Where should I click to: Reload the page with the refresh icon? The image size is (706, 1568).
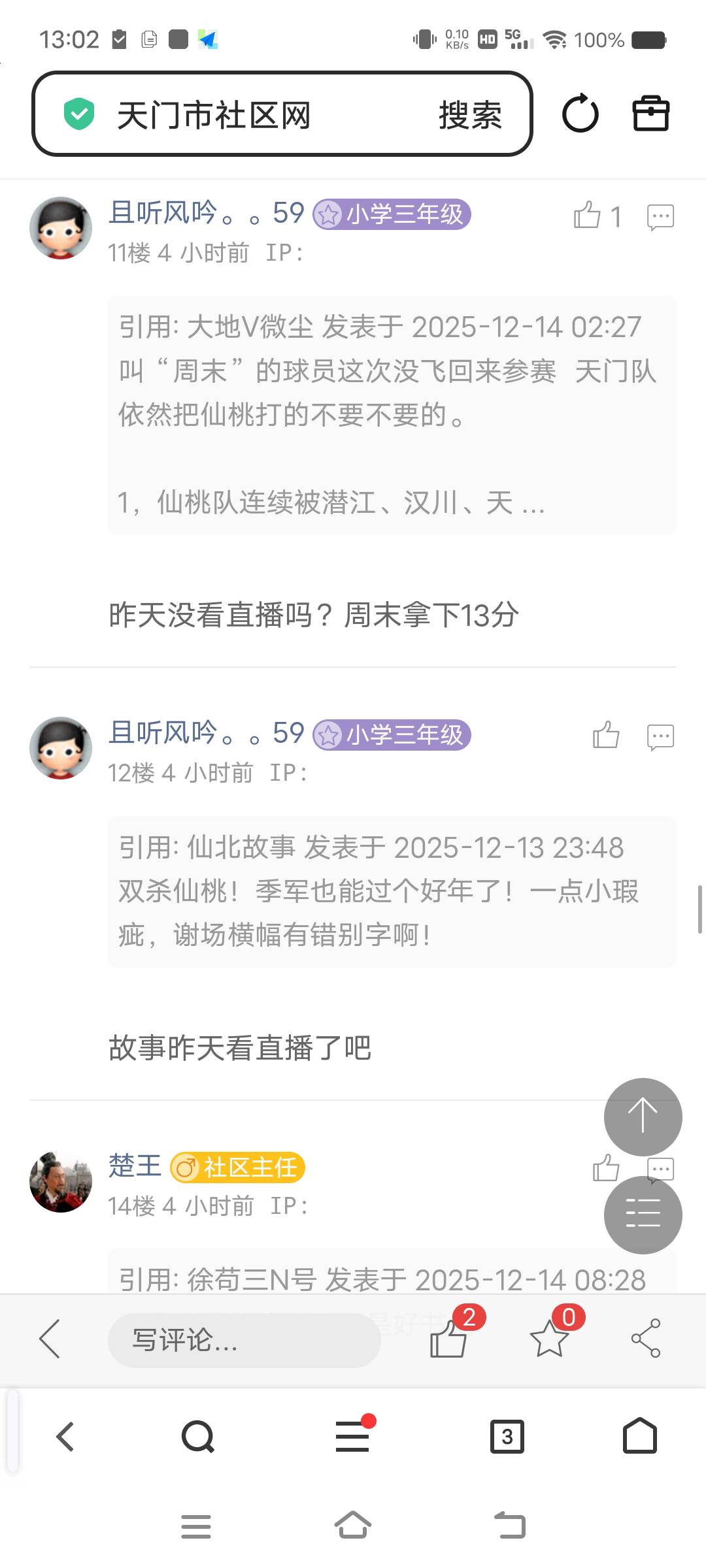[x=580, y=114]
